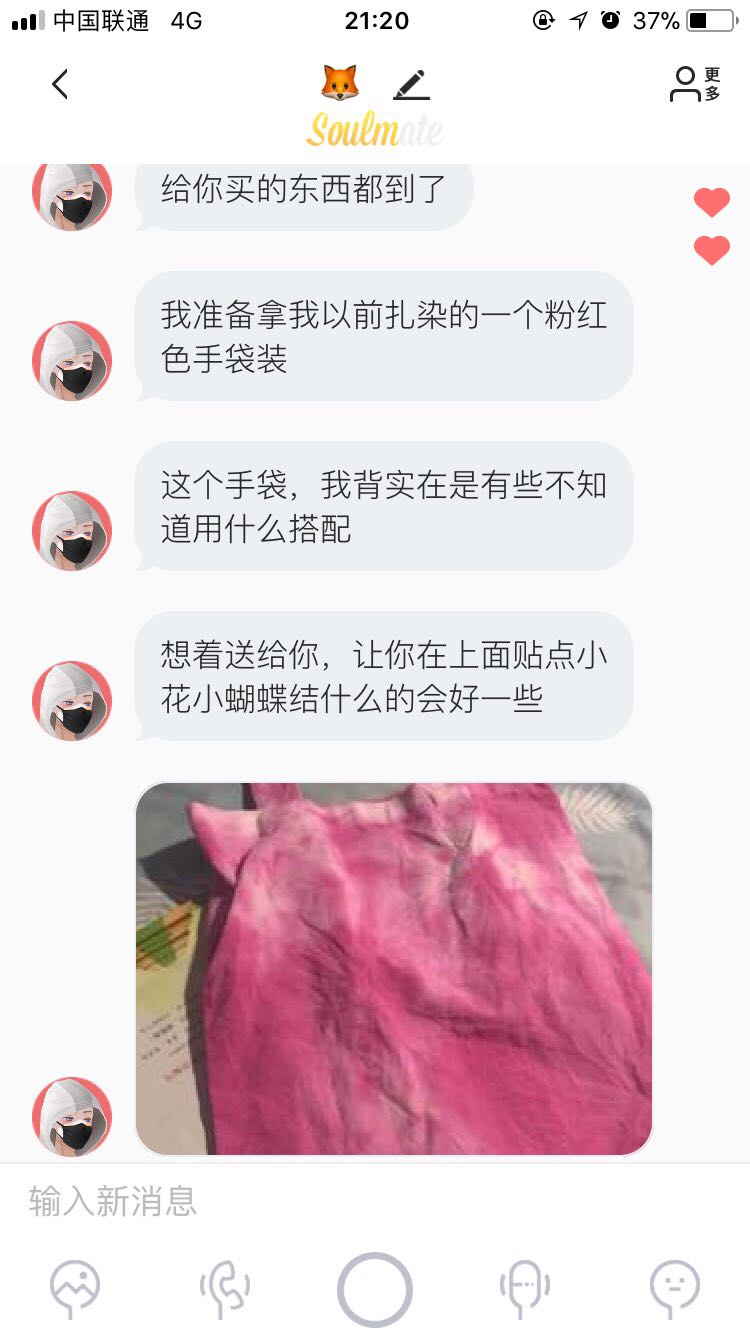Open the emoji face icon

click(675, 1287)
